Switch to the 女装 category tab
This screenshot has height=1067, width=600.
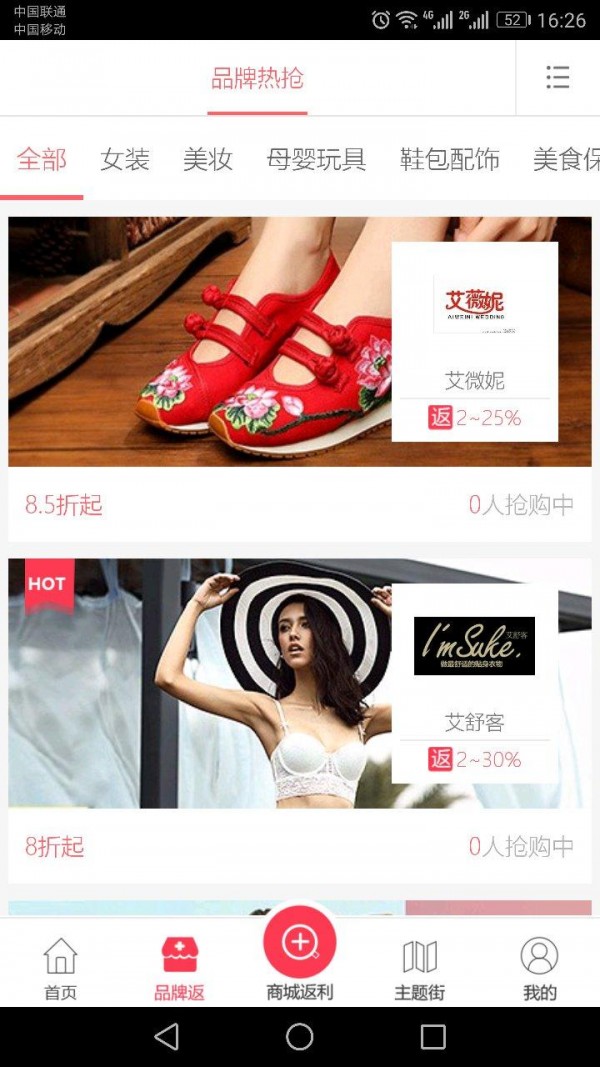[x=125, y=159]
